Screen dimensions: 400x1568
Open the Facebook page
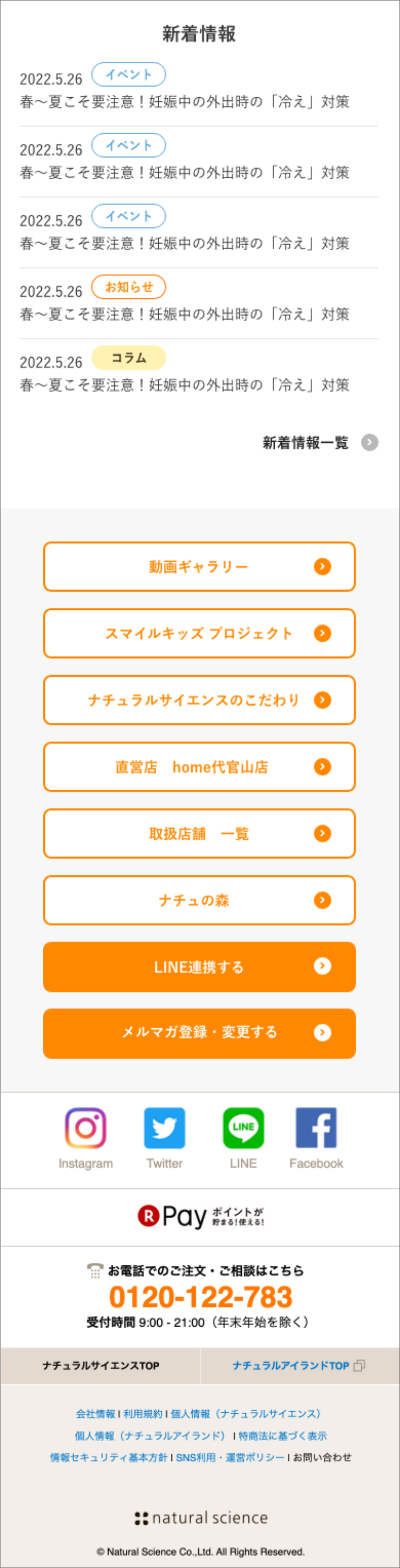pos(316,1136)
